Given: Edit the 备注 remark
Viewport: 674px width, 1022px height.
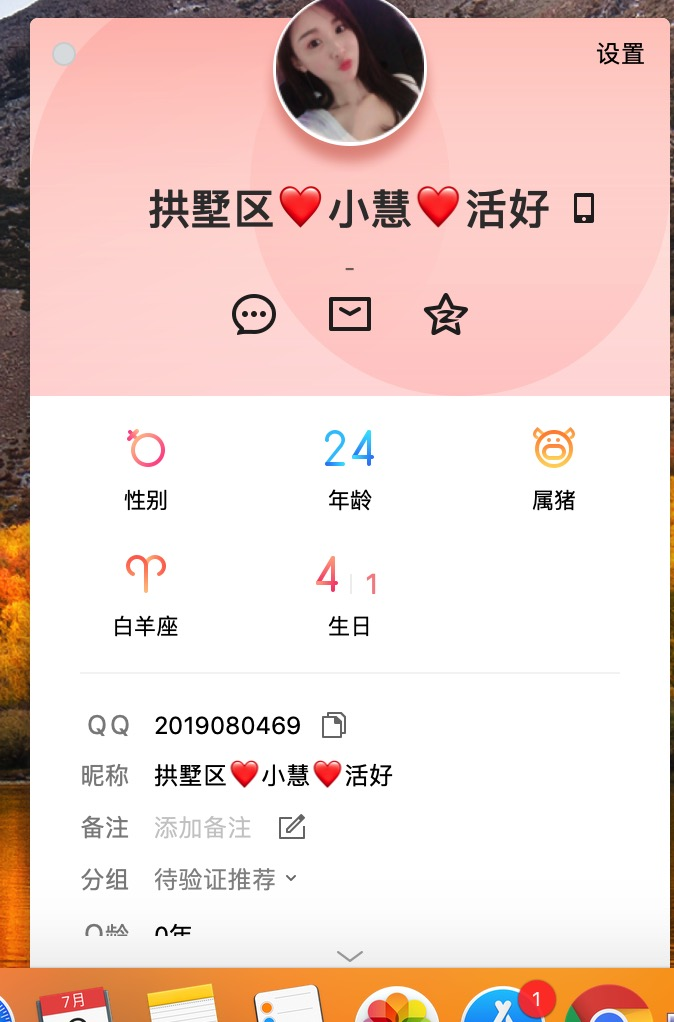Looking at the screenshot, I should tap(292, 827).
